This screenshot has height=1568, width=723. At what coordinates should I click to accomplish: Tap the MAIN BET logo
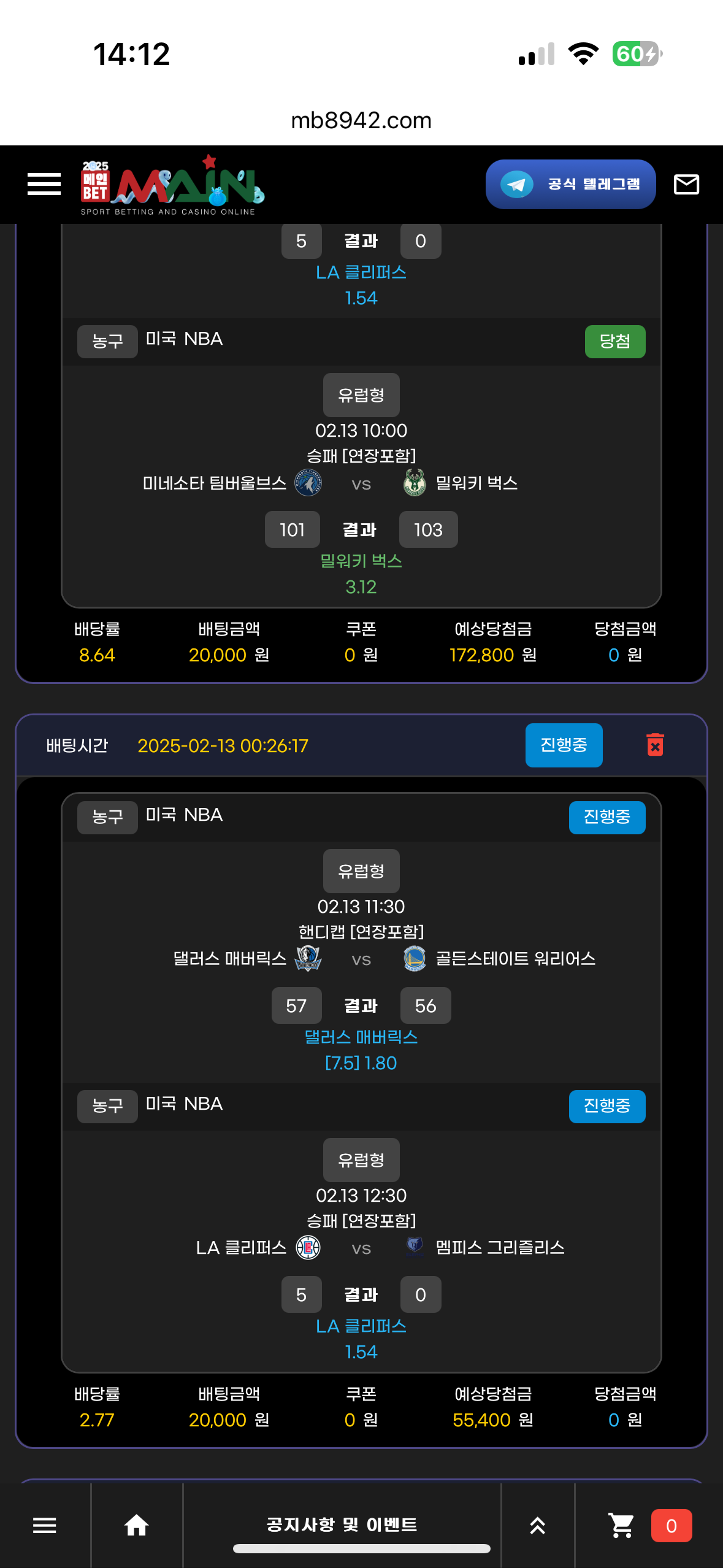click(172, 185)
